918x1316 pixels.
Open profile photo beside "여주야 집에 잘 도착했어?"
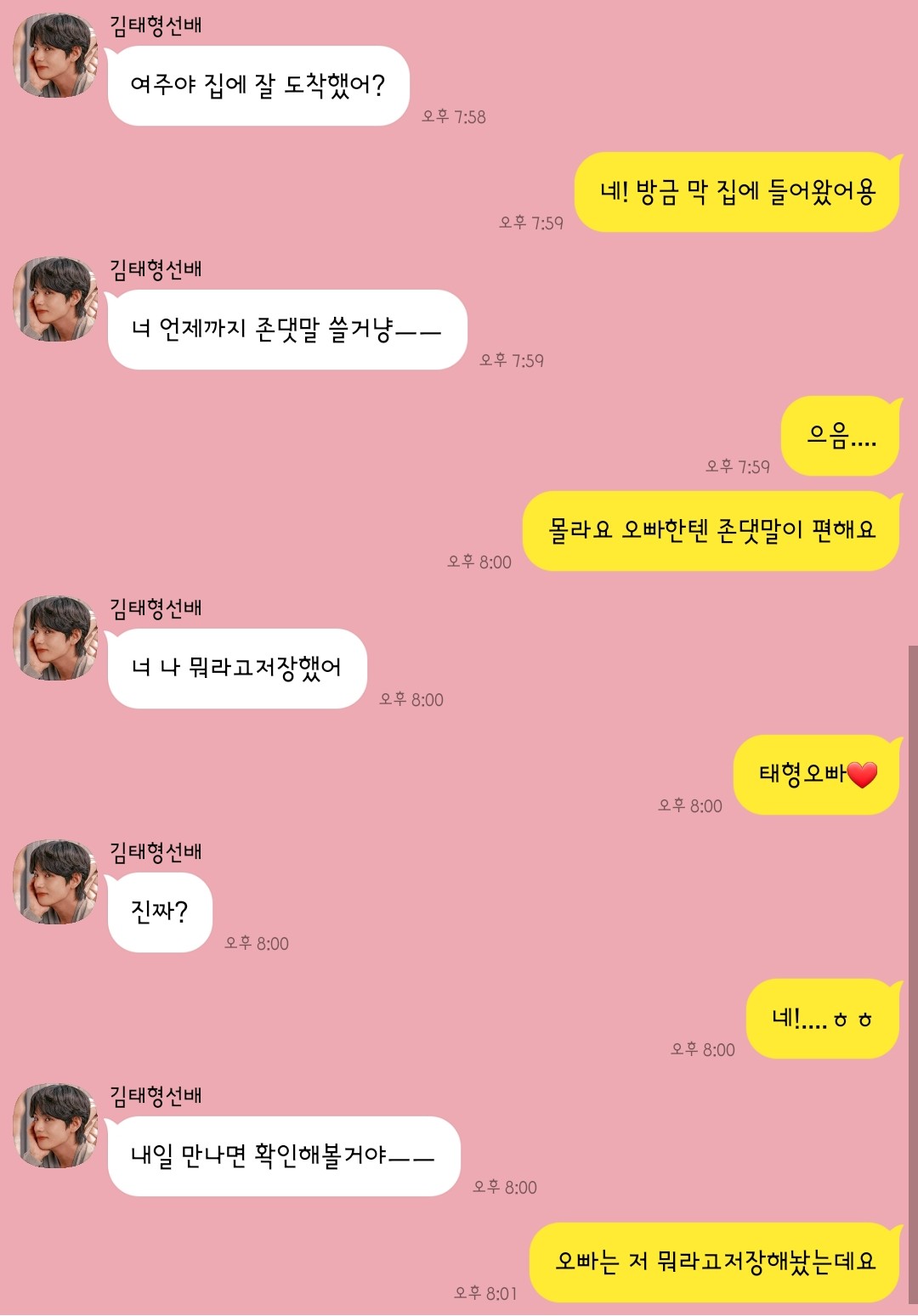(x=55, y=55)
